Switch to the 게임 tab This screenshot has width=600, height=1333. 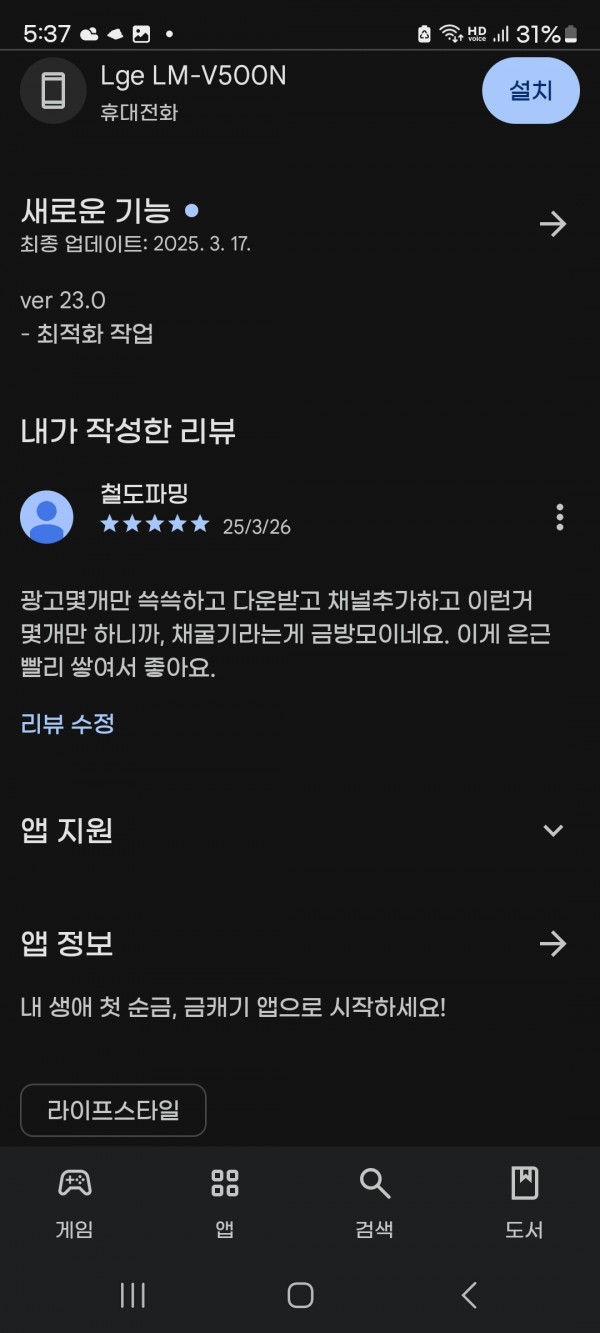tap(75, 1202)
